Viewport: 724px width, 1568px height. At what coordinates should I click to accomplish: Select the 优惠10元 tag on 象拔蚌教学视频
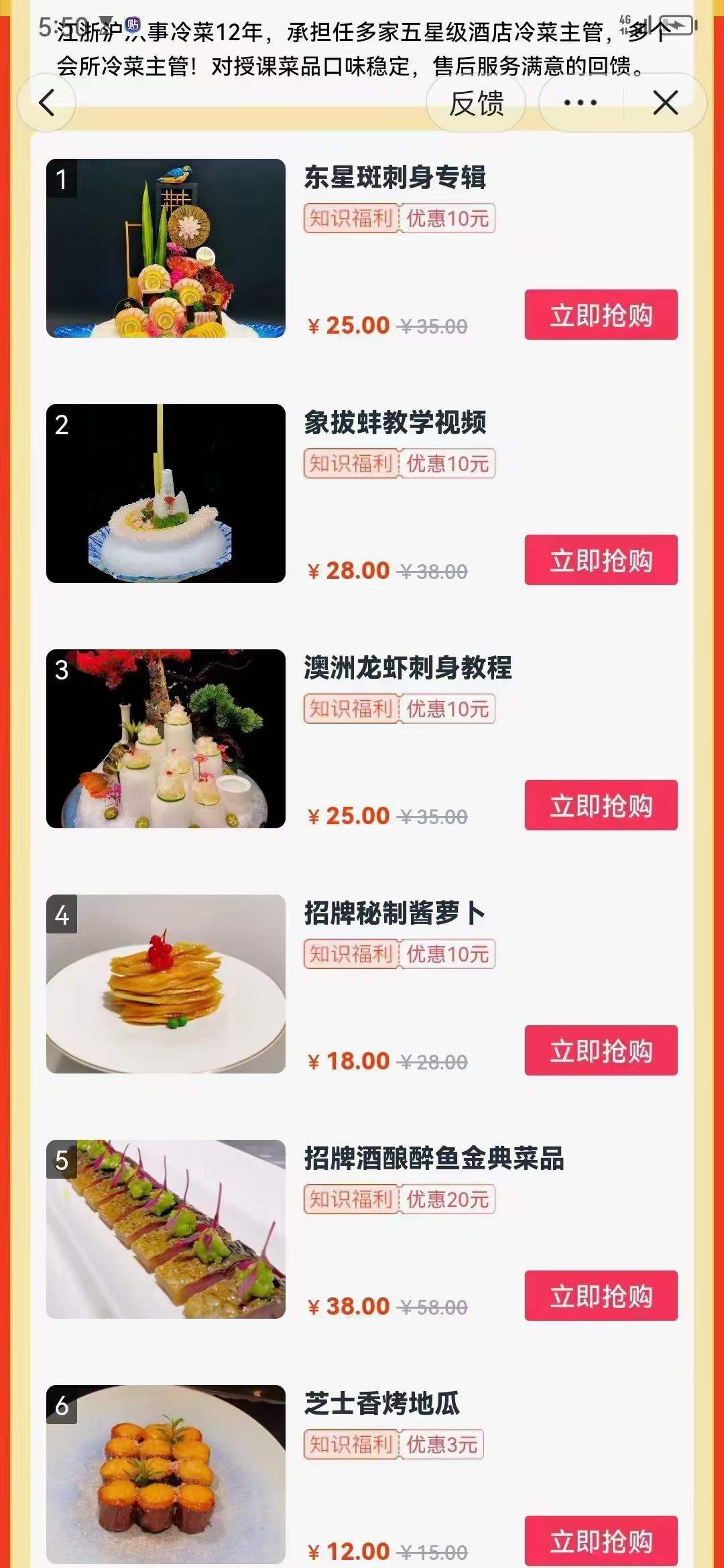(447, 464)
